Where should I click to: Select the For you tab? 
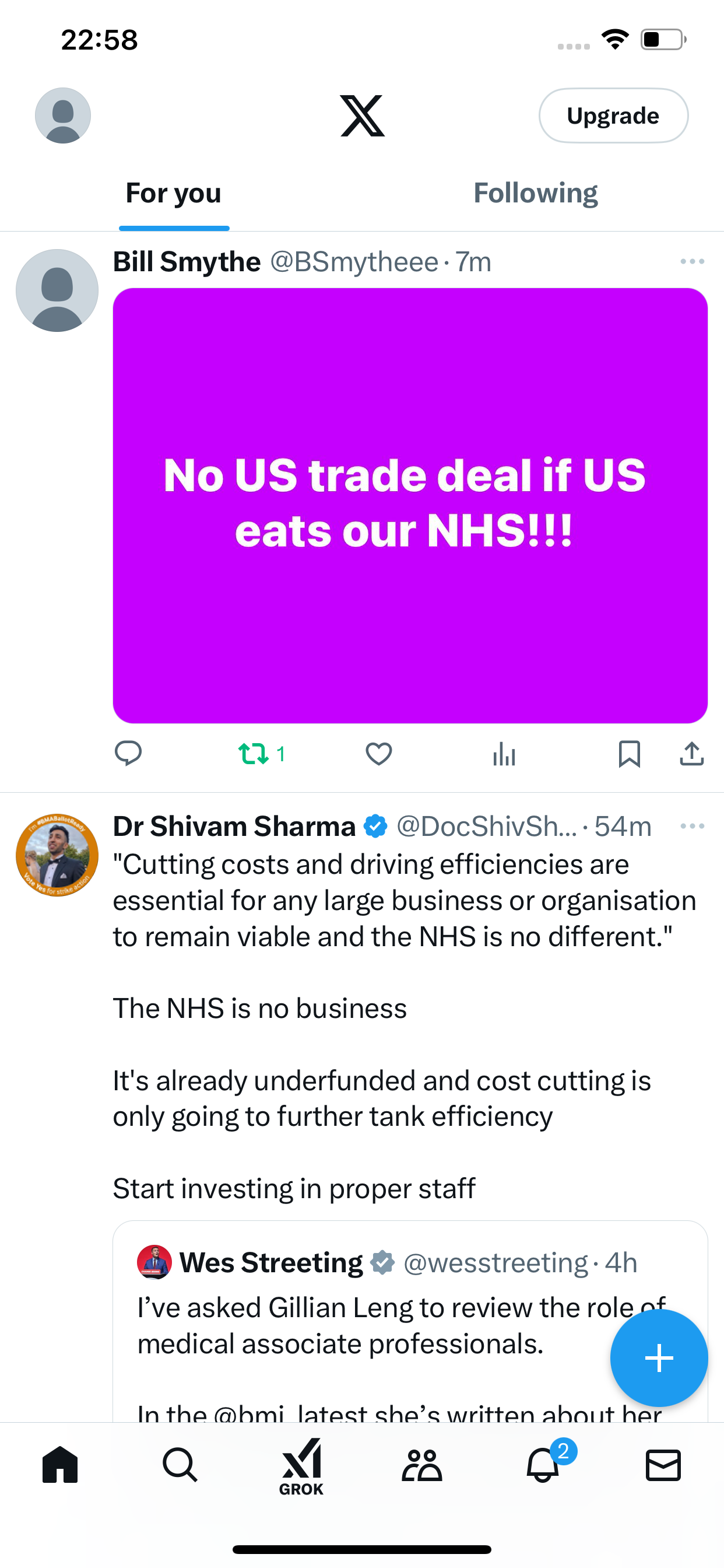(173, 193)
